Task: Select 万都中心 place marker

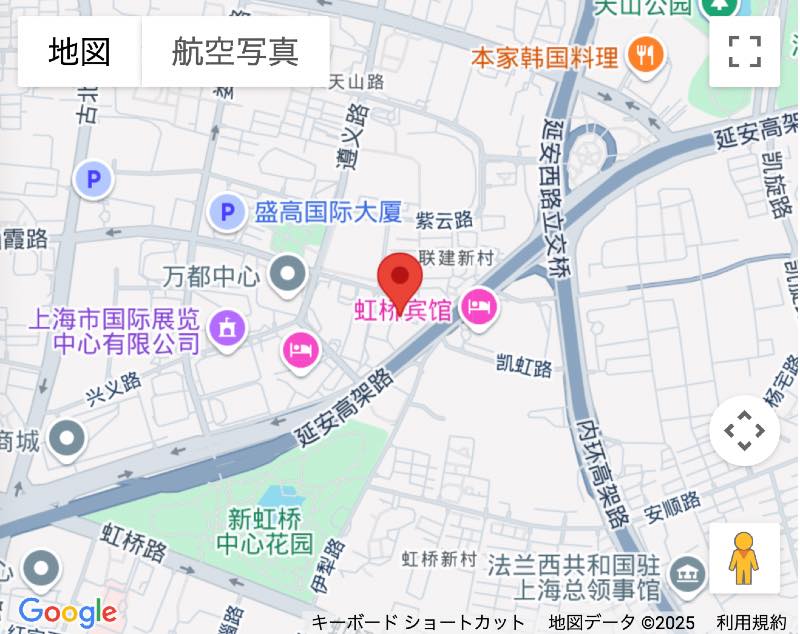Action: pyautogui.click(x=289, y=274)
